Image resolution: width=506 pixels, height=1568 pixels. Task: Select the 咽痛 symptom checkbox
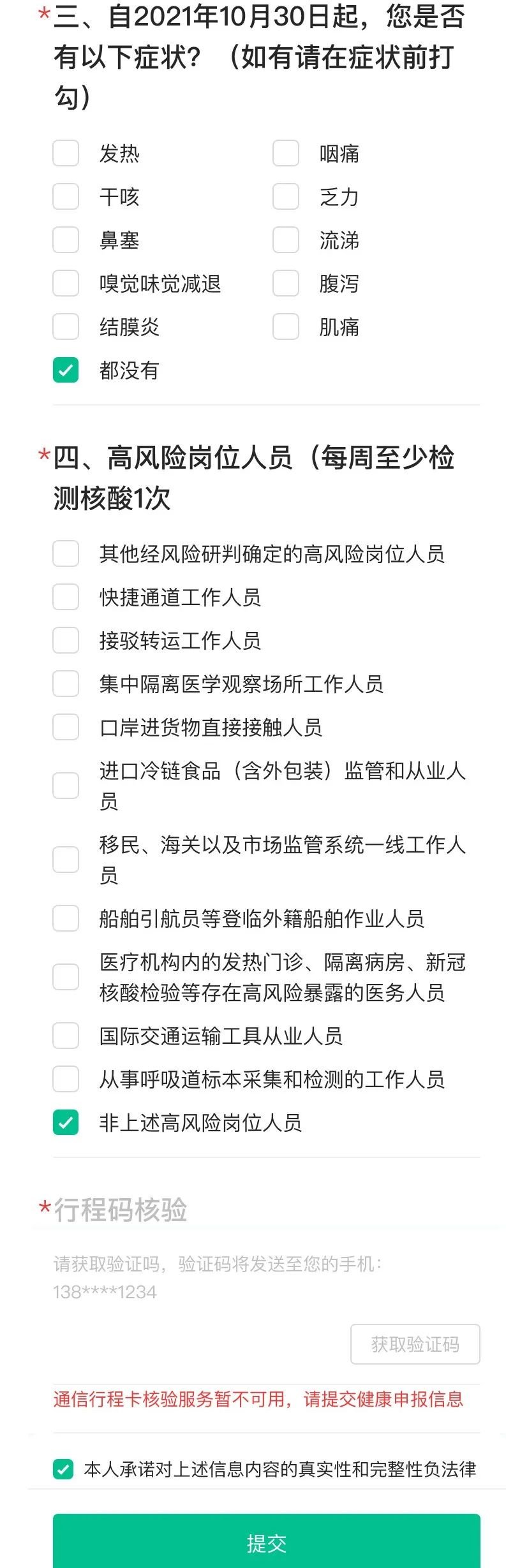(286, 153)
